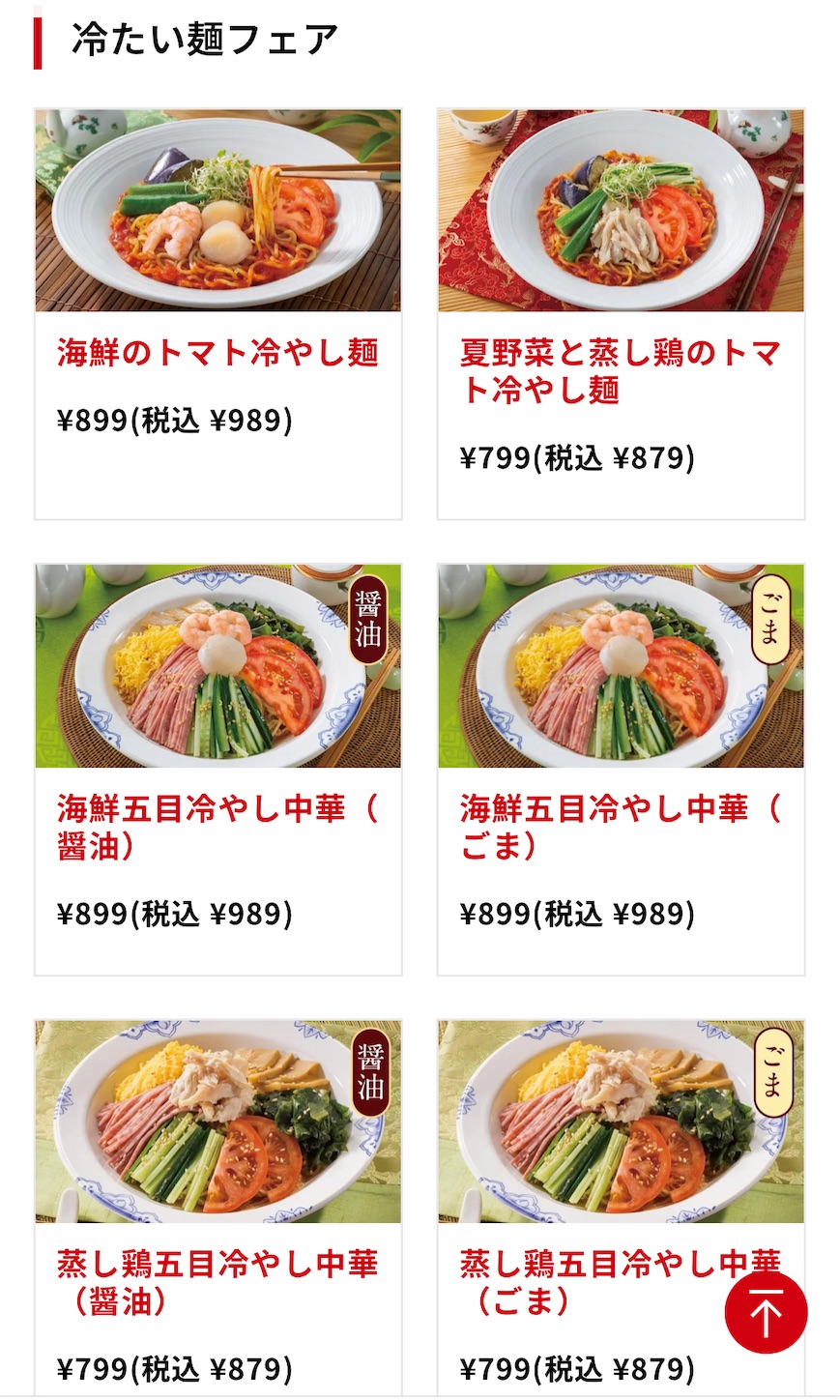840x1400 pixels.
Task: Open 海鮮五目冷やし中華（ごま）card
Action: tap(621, 770)
